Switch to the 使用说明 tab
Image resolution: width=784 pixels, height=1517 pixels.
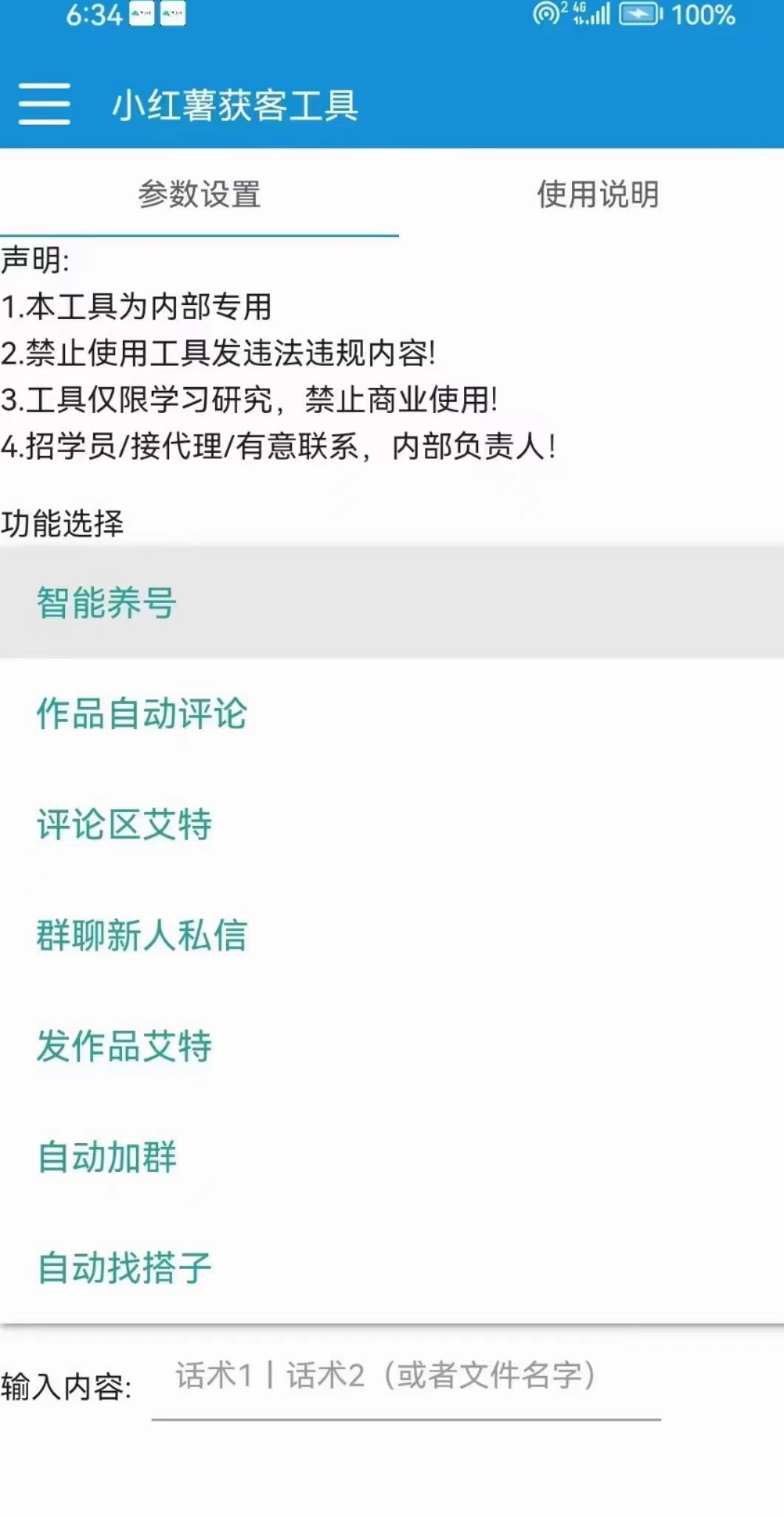coord(597,194)
